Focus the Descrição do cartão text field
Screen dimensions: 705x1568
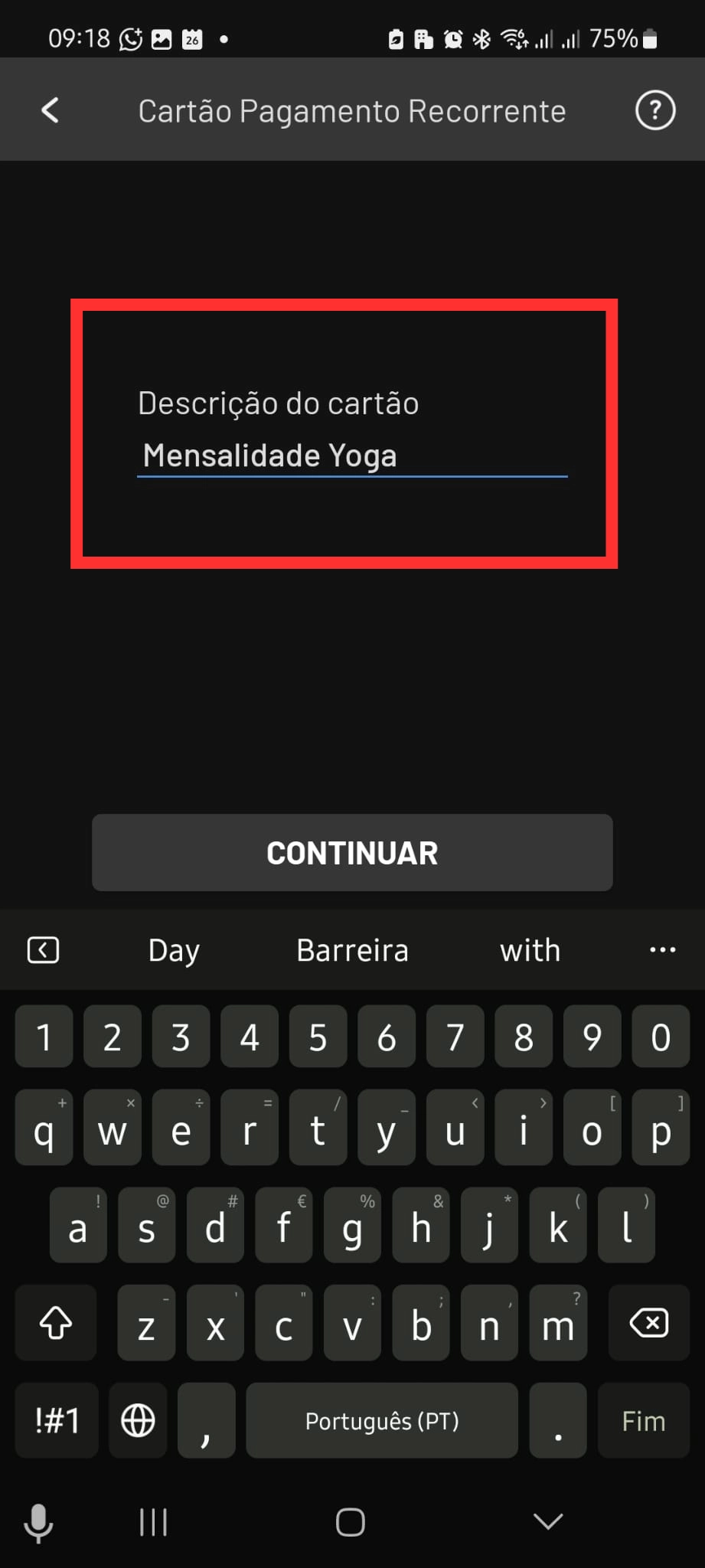[x=351, y=456]
